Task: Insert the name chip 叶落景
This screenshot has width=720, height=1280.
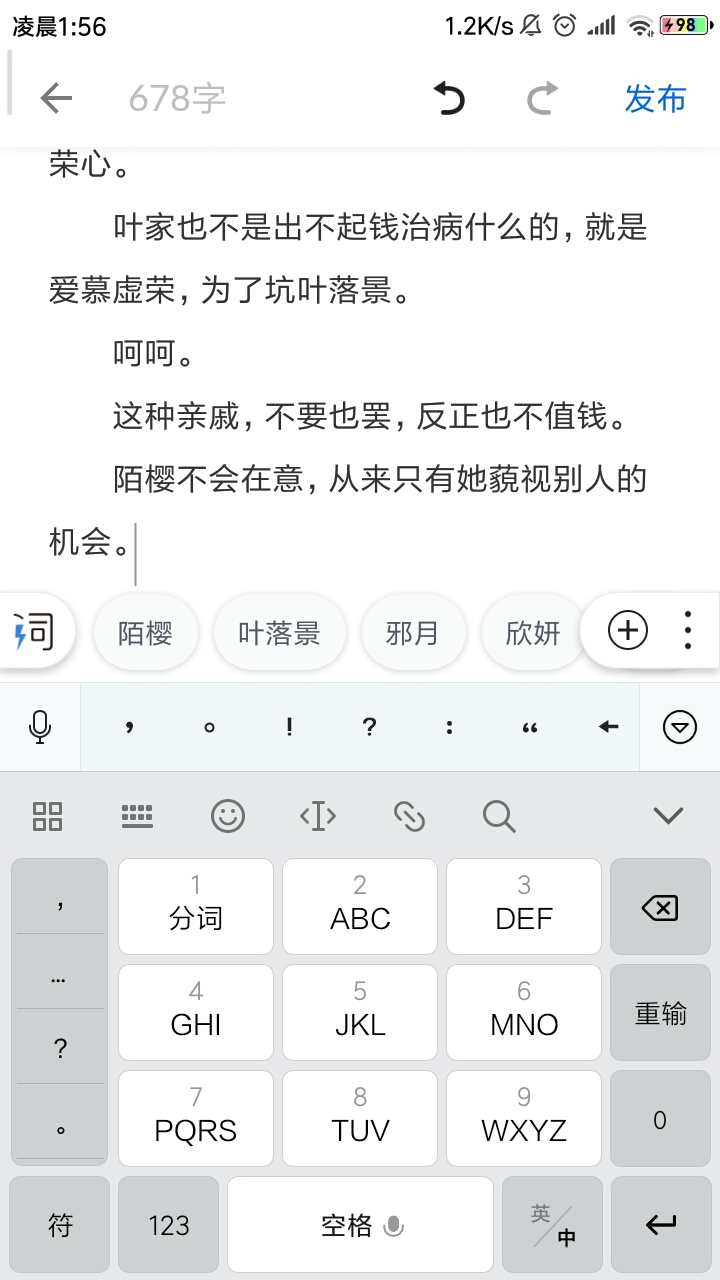Action: pos(279,632)
